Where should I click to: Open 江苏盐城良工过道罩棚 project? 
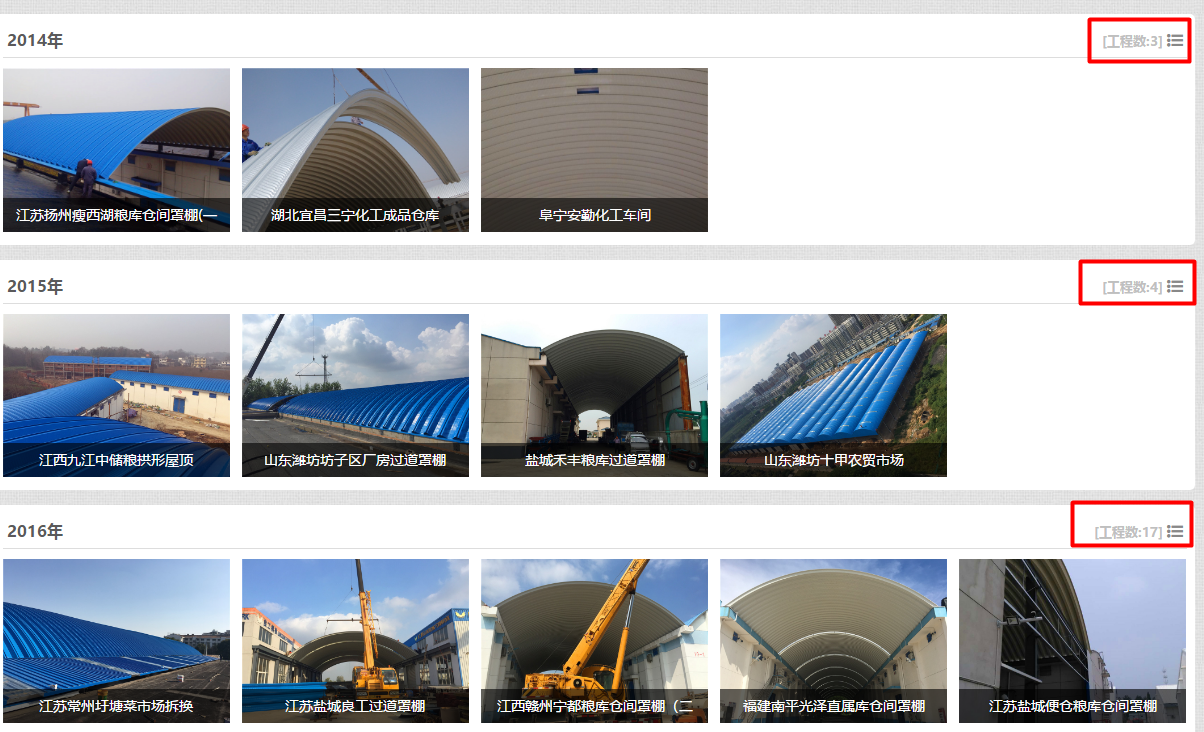tap(355, 640)
